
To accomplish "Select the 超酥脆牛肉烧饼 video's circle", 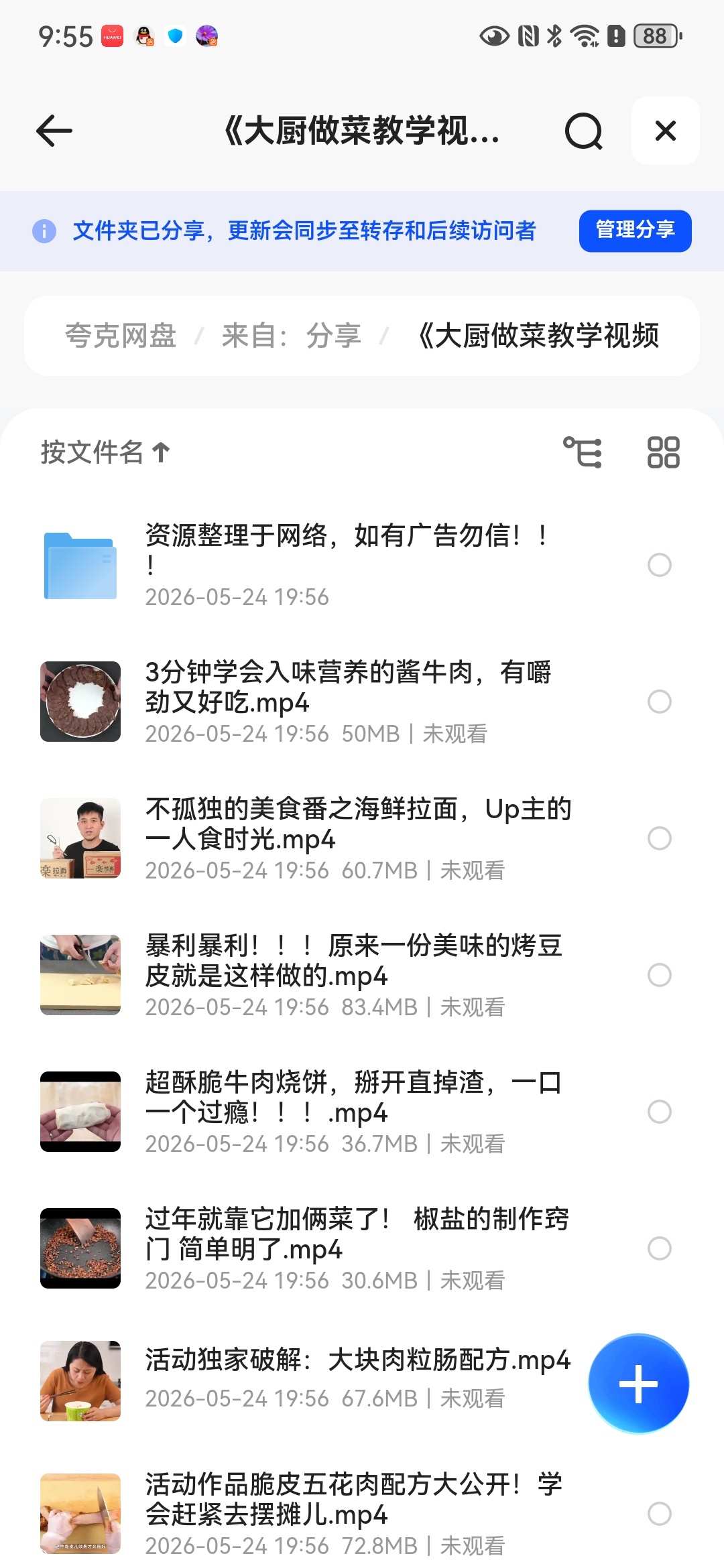I will click(x=660, y=1112).
